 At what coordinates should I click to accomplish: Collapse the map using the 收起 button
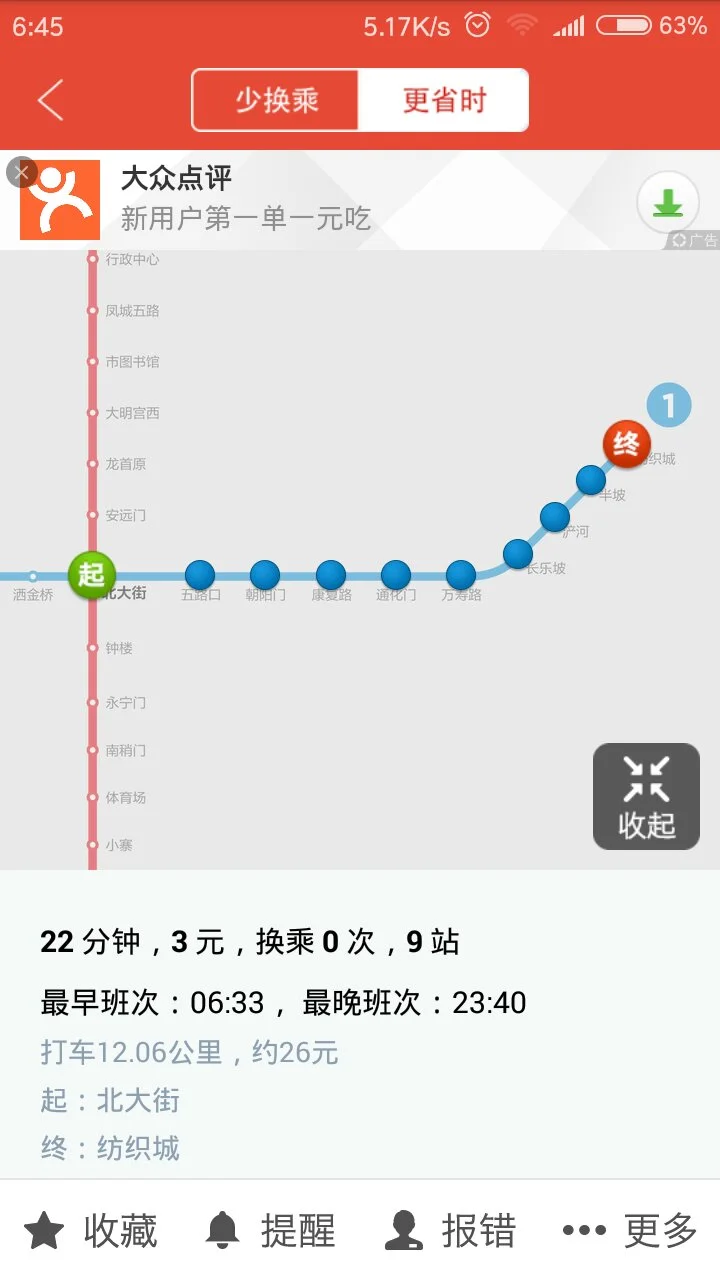(x=645, y=796)
